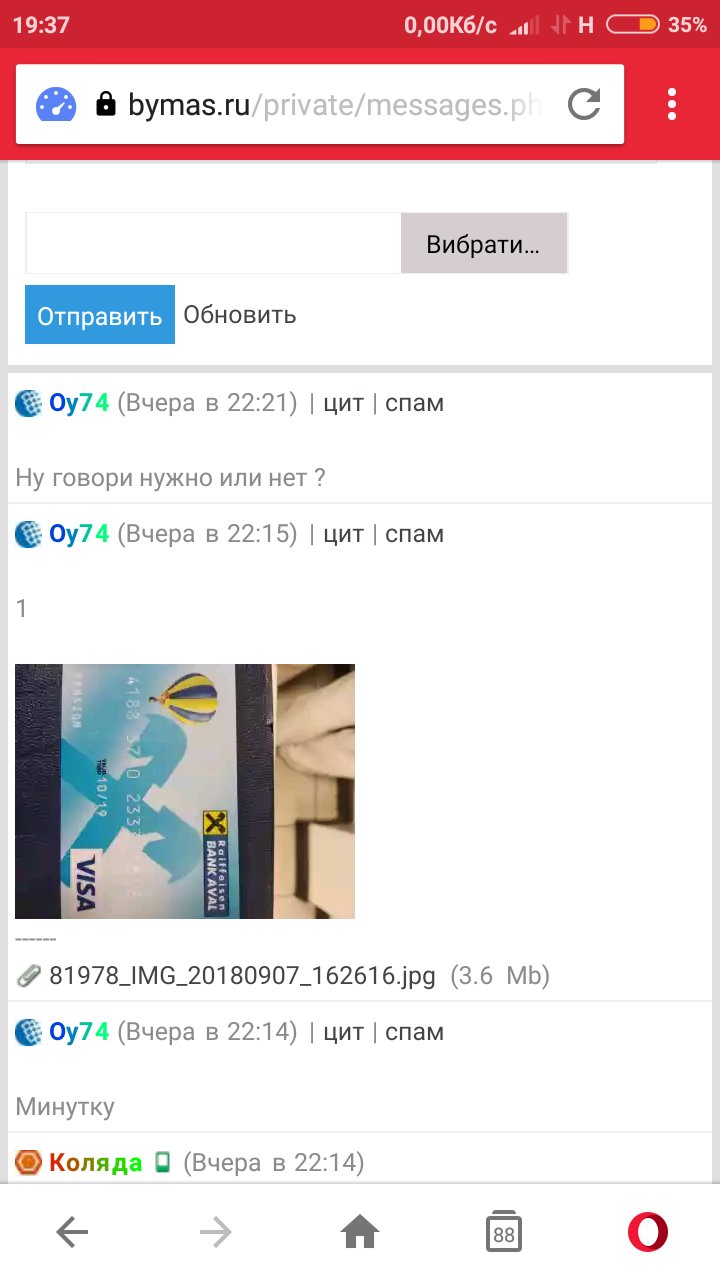Open the Коляда user profile
Screen dimensions: 720x1280
pos(95,1163)
